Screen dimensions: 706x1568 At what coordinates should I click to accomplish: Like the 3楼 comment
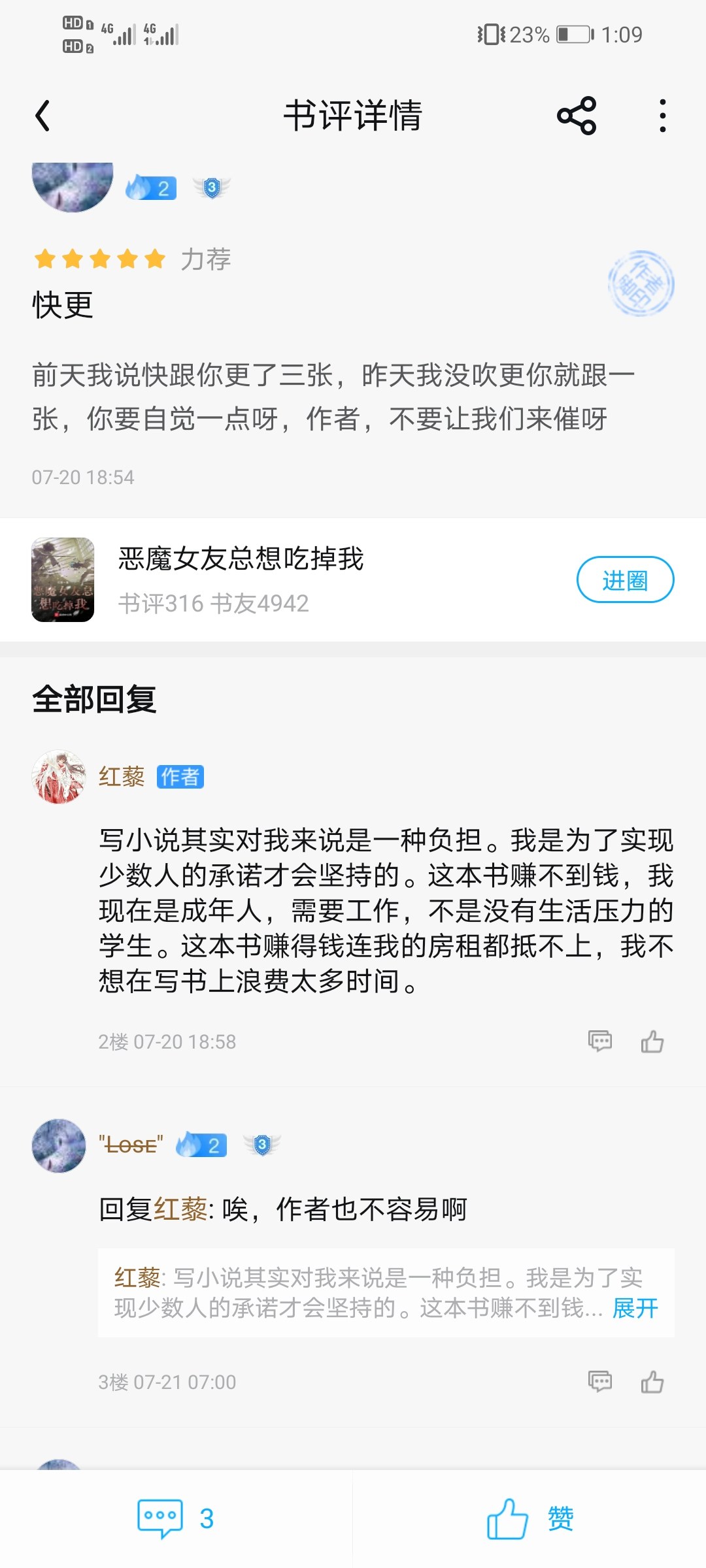pos(652,1381)
